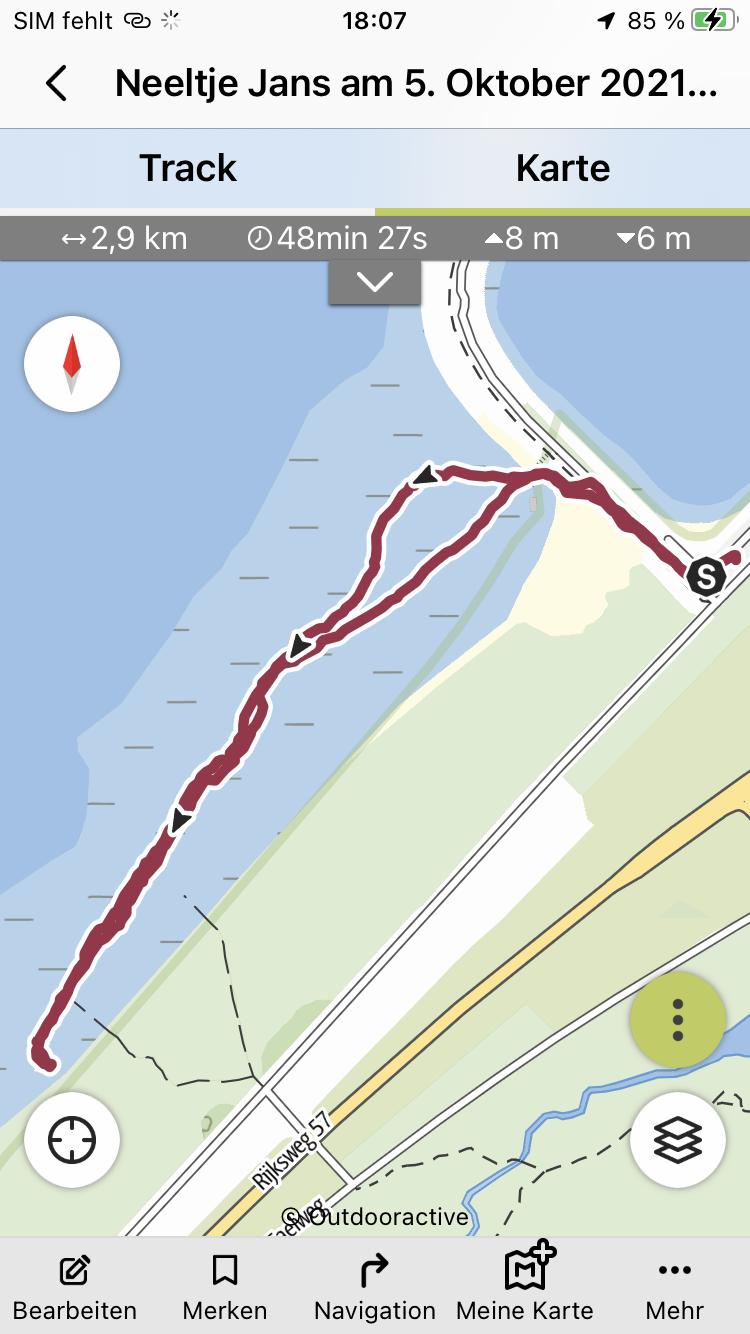Open the green three-dot options button
Image resolution: width=750 pixels, height=1334 pixels.
click(x=677, y=1020)
